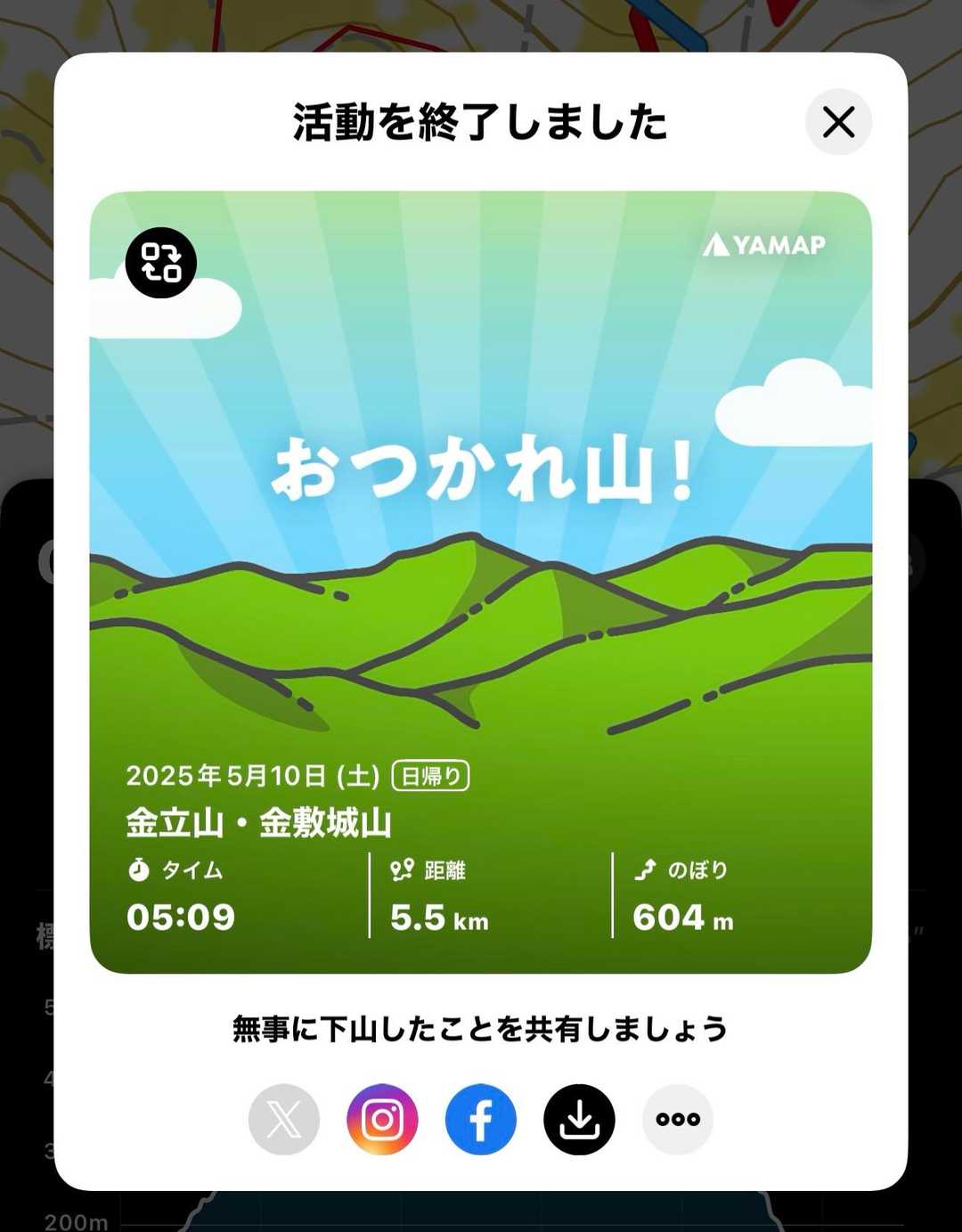Share the activity on Facebook

[x=481, y=1120]
